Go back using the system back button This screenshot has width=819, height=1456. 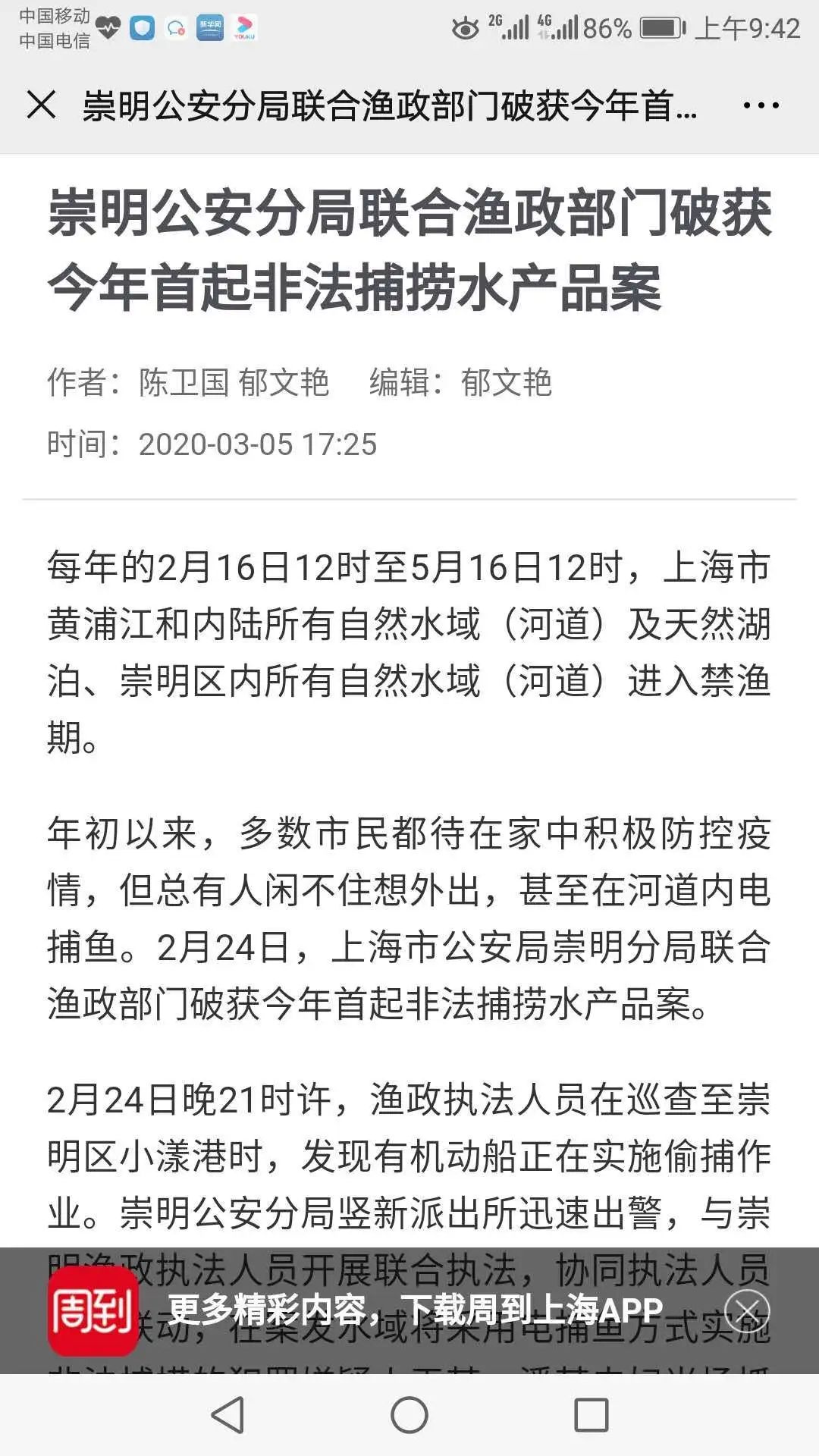(227, 1415)
